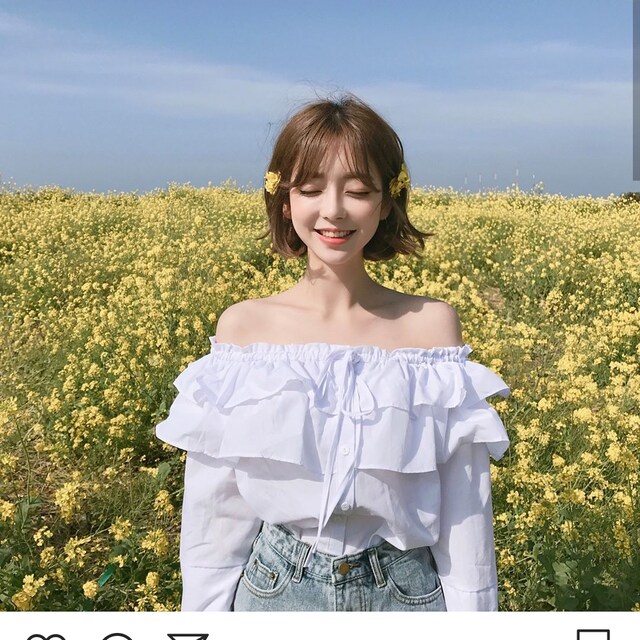This screenshot has height=640, width=640.
Task: Open the comments on this post
Action: (117, 636)
